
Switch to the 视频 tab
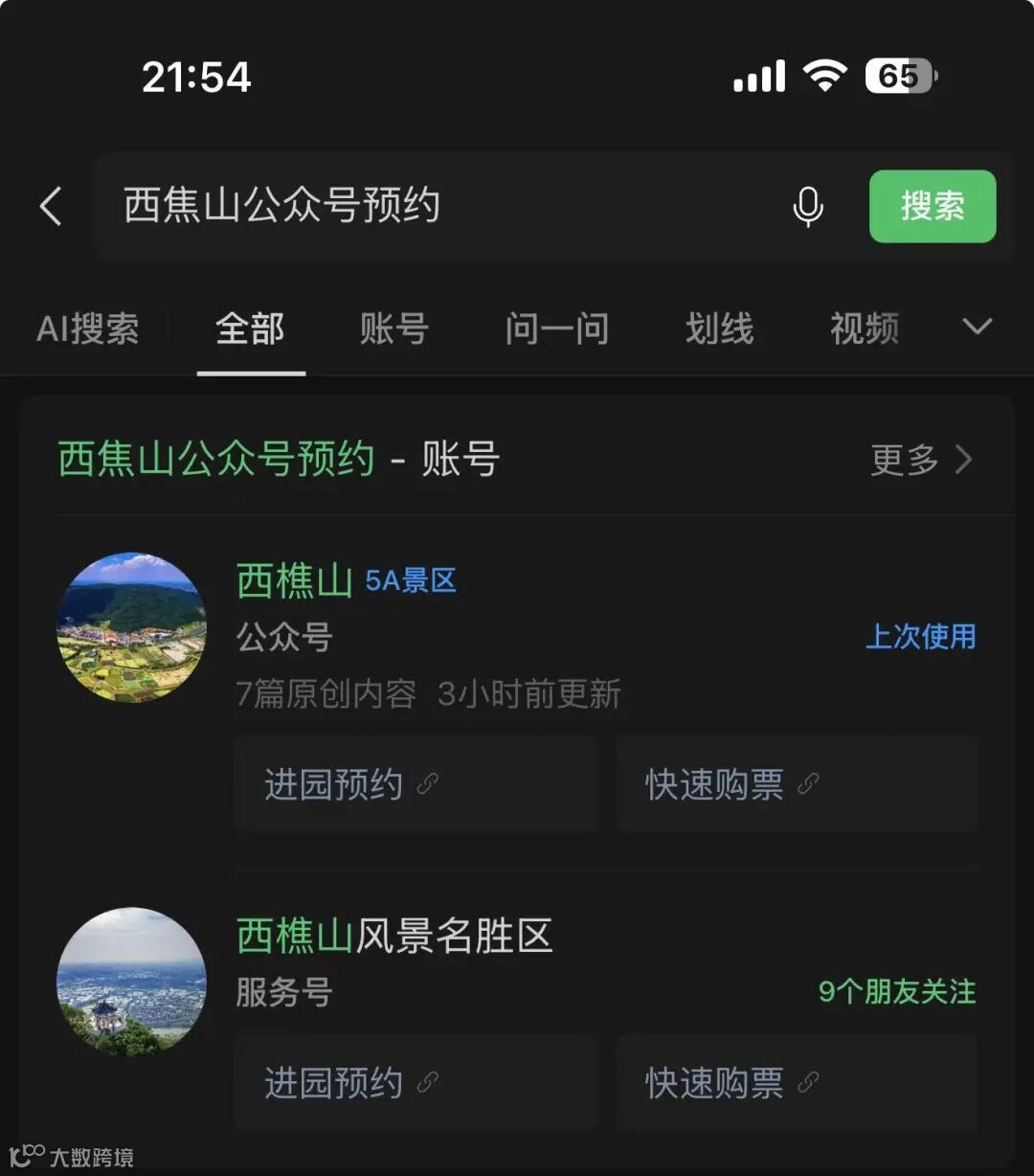click(863, 328)
